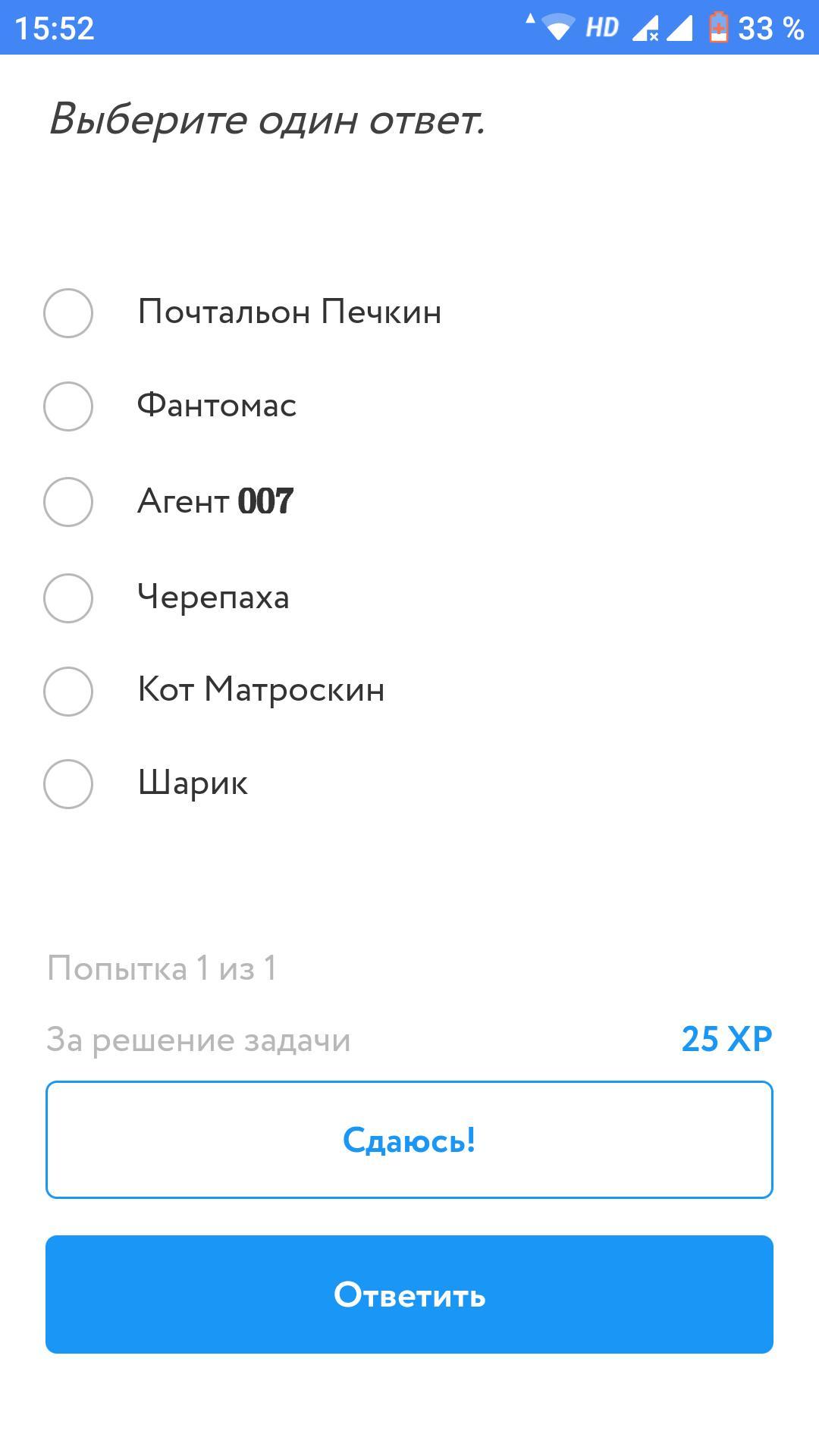Mark Шарик as your answer

pos(68,784)
